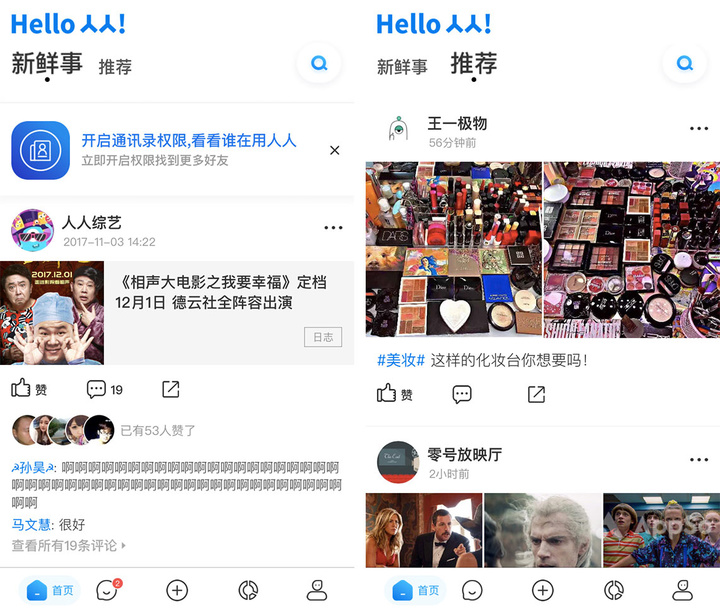Open the overflow menu on 人人综艺's post
720x614 pixels.
[333, 228]
